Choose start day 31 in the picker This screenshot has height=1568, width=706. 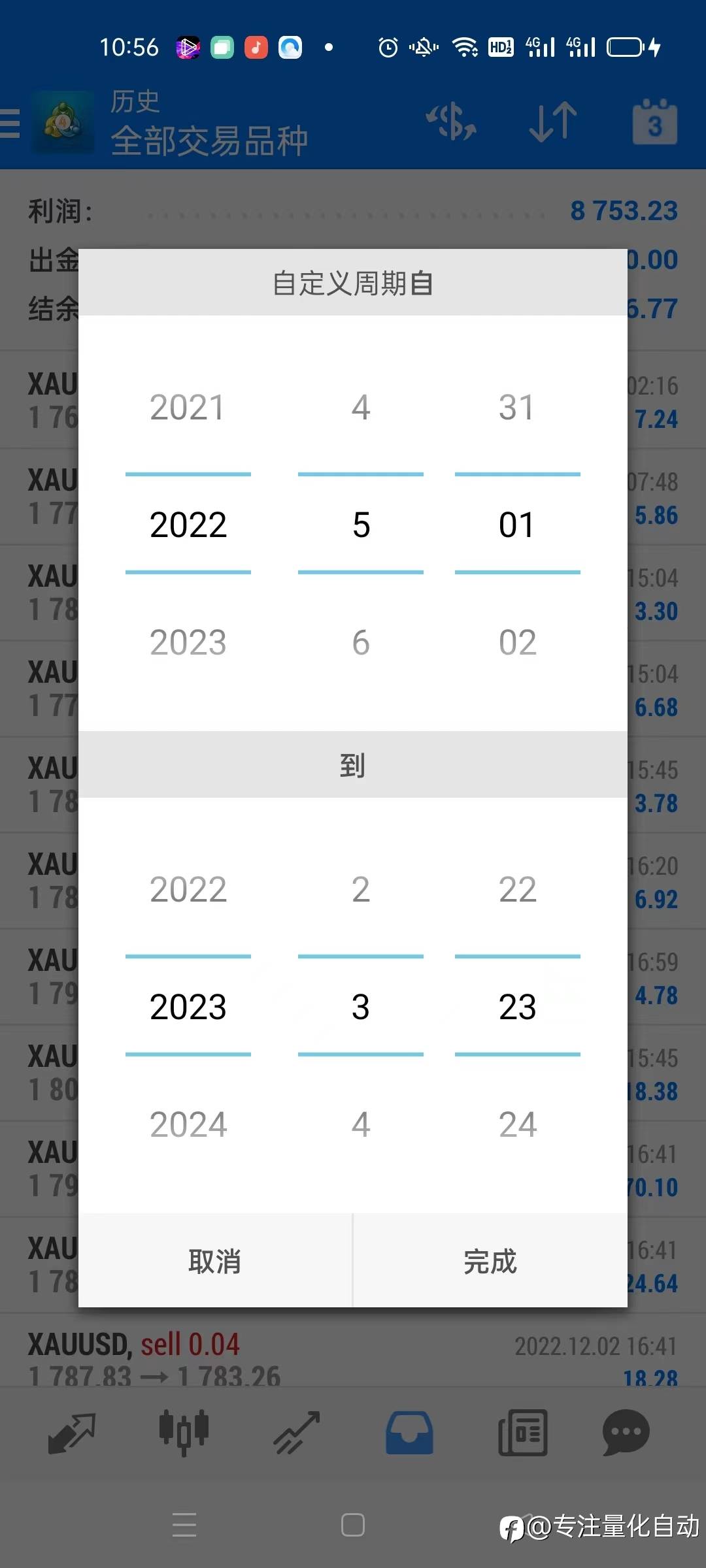518,407
